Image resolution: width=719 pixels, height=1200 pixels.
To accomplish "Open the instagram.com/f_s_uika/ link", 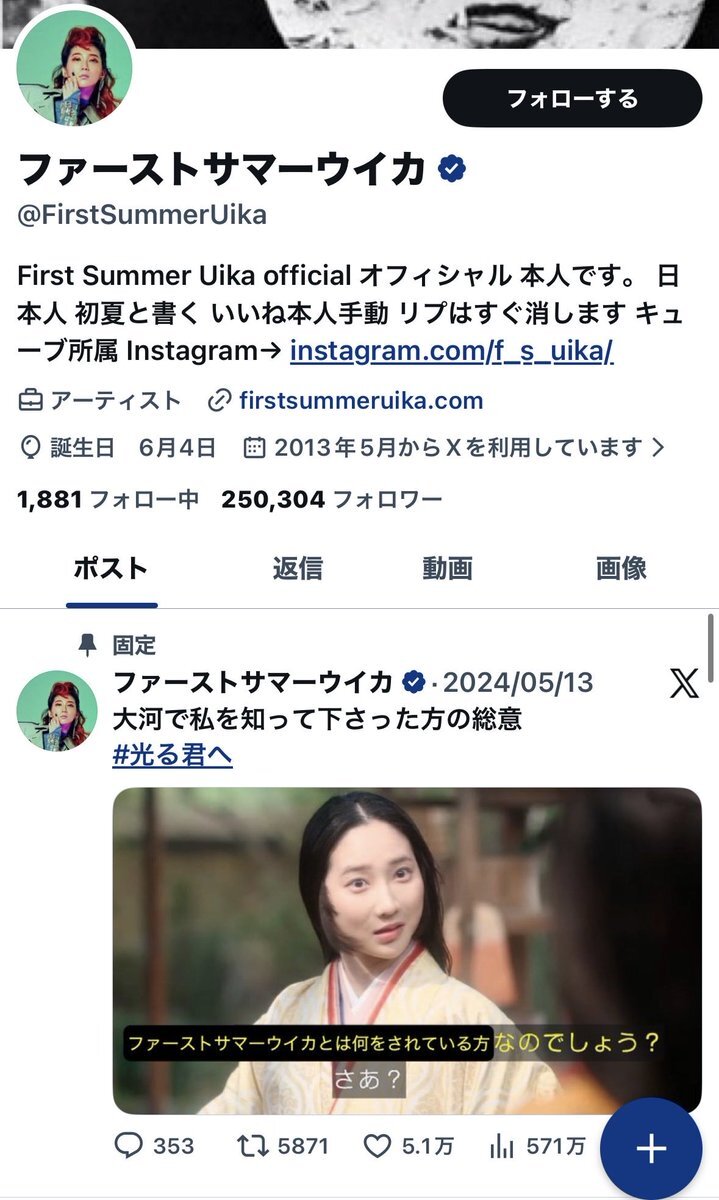I will click(x=451, y=351).
